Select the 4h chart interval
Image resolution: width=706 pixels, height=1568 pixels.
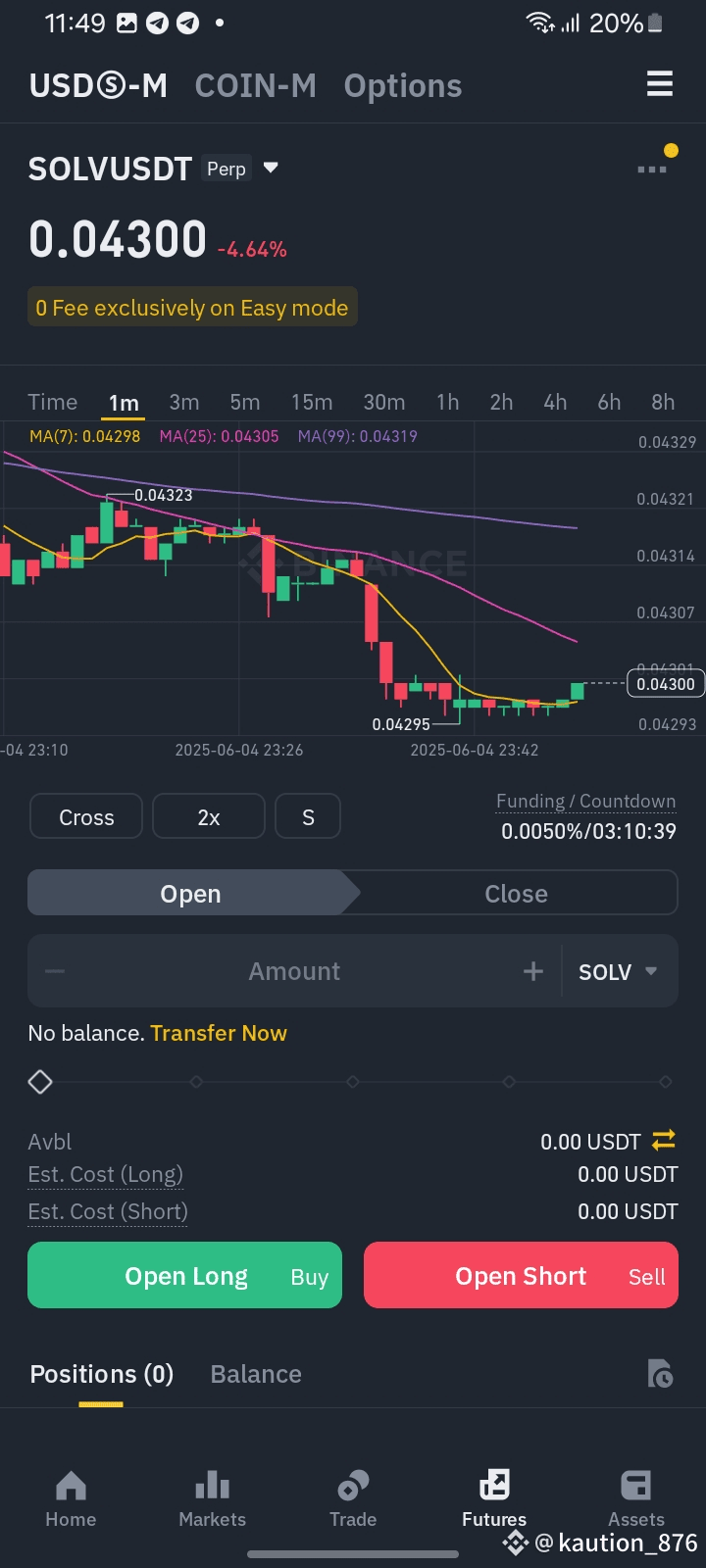pos(555,402)
